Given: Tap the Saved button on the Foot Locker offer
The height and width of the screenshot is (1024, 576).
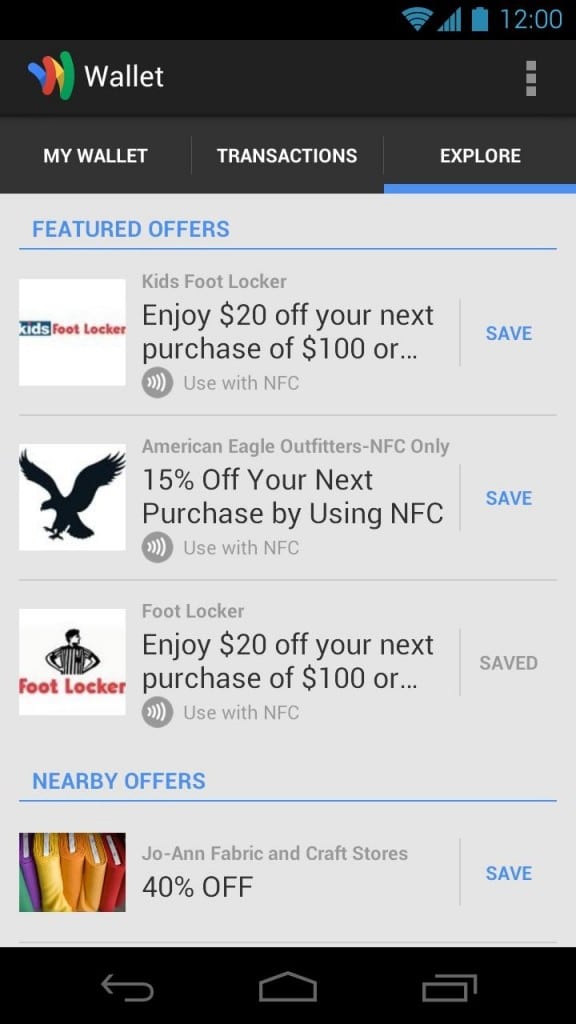Looking at the screenshot, I should pyautogui.click(x=509, y=663).
